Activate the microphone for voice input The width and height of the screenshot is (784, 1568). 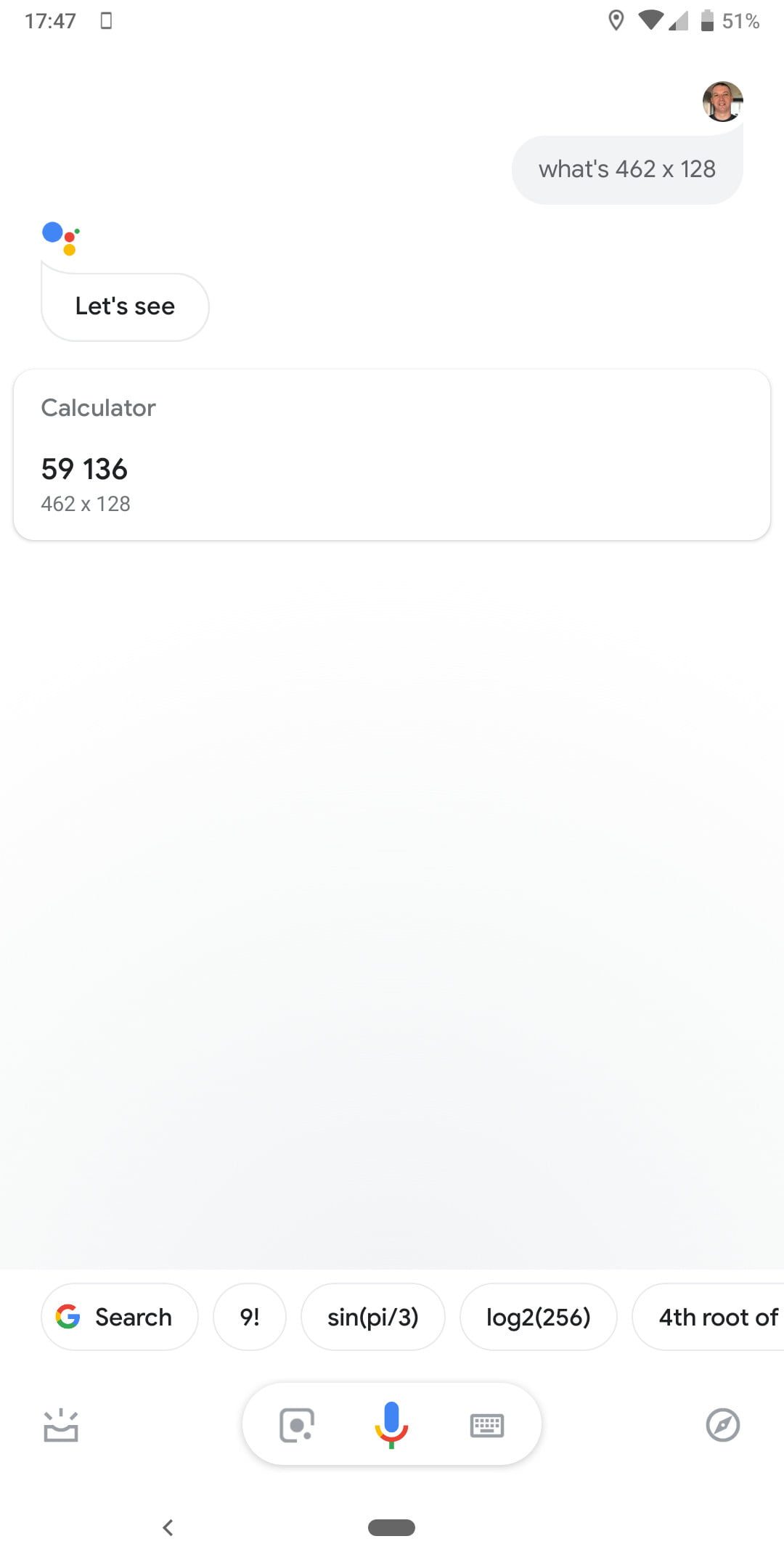pyautogui.click(x=391, y=1424)
